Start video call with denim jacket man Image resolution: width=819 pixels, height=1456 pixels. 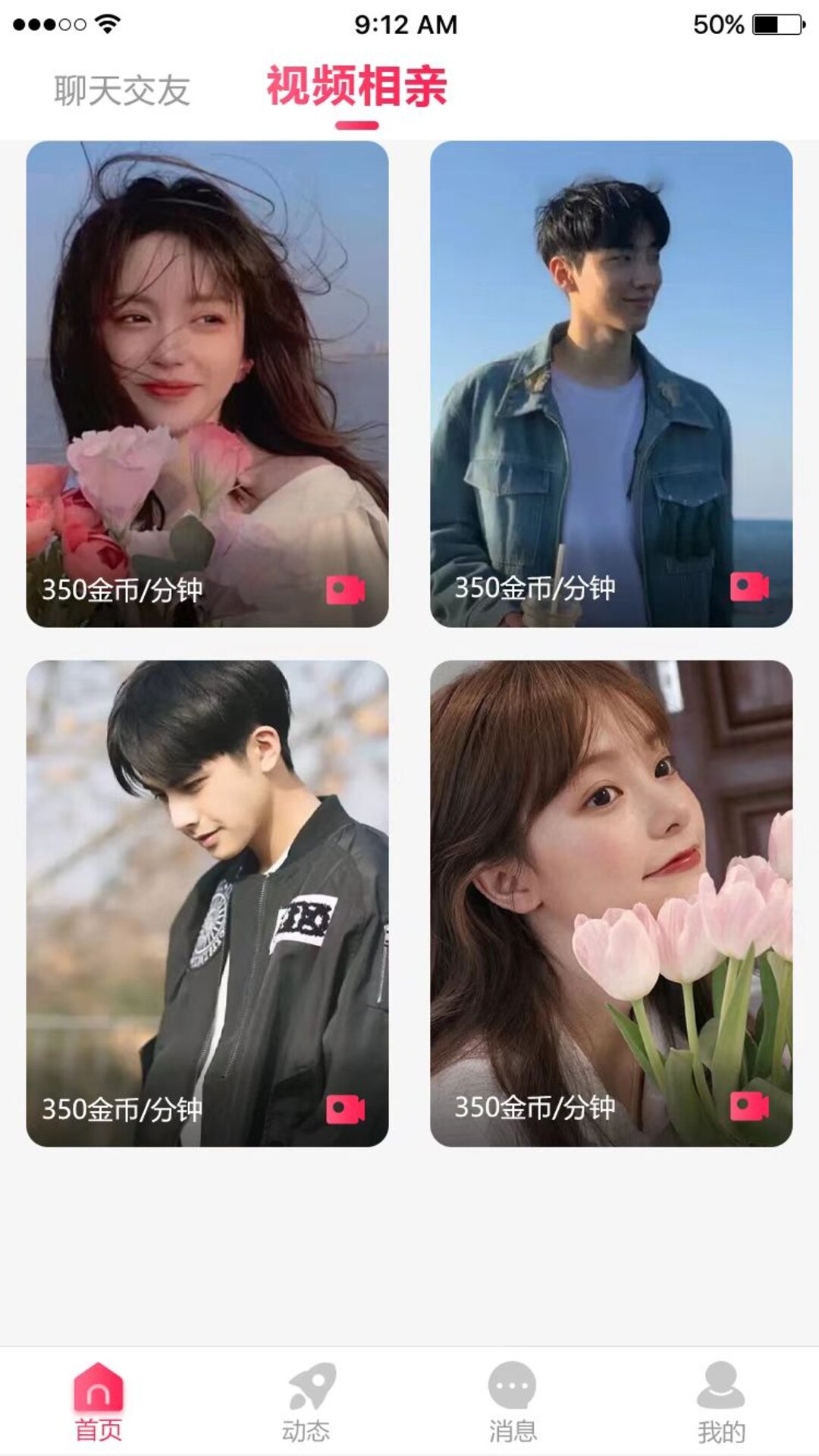tap(749, 587)
